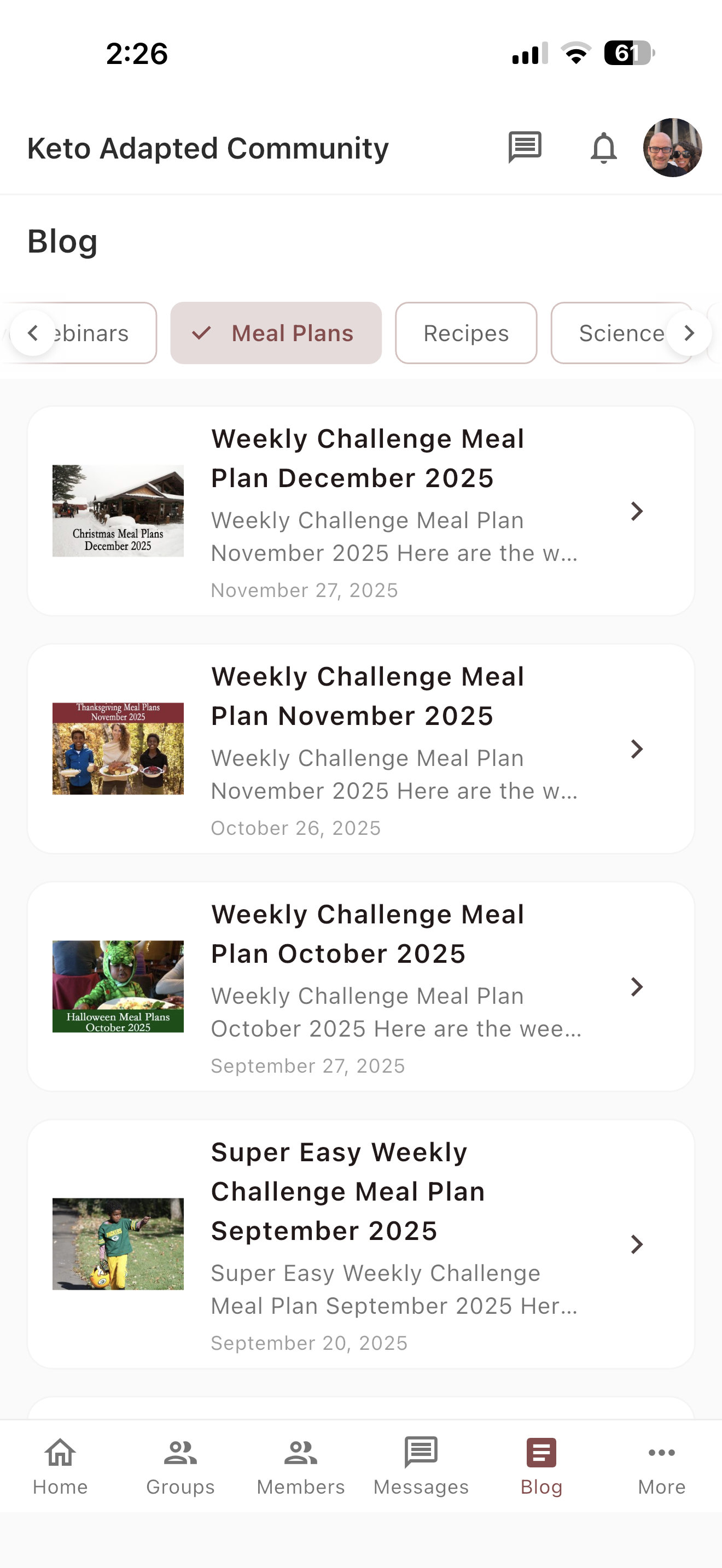Image resolution: width=722 pixels, height=1568 pixels.
Task: Open the More menu tab
Action: pos(662,1466)
